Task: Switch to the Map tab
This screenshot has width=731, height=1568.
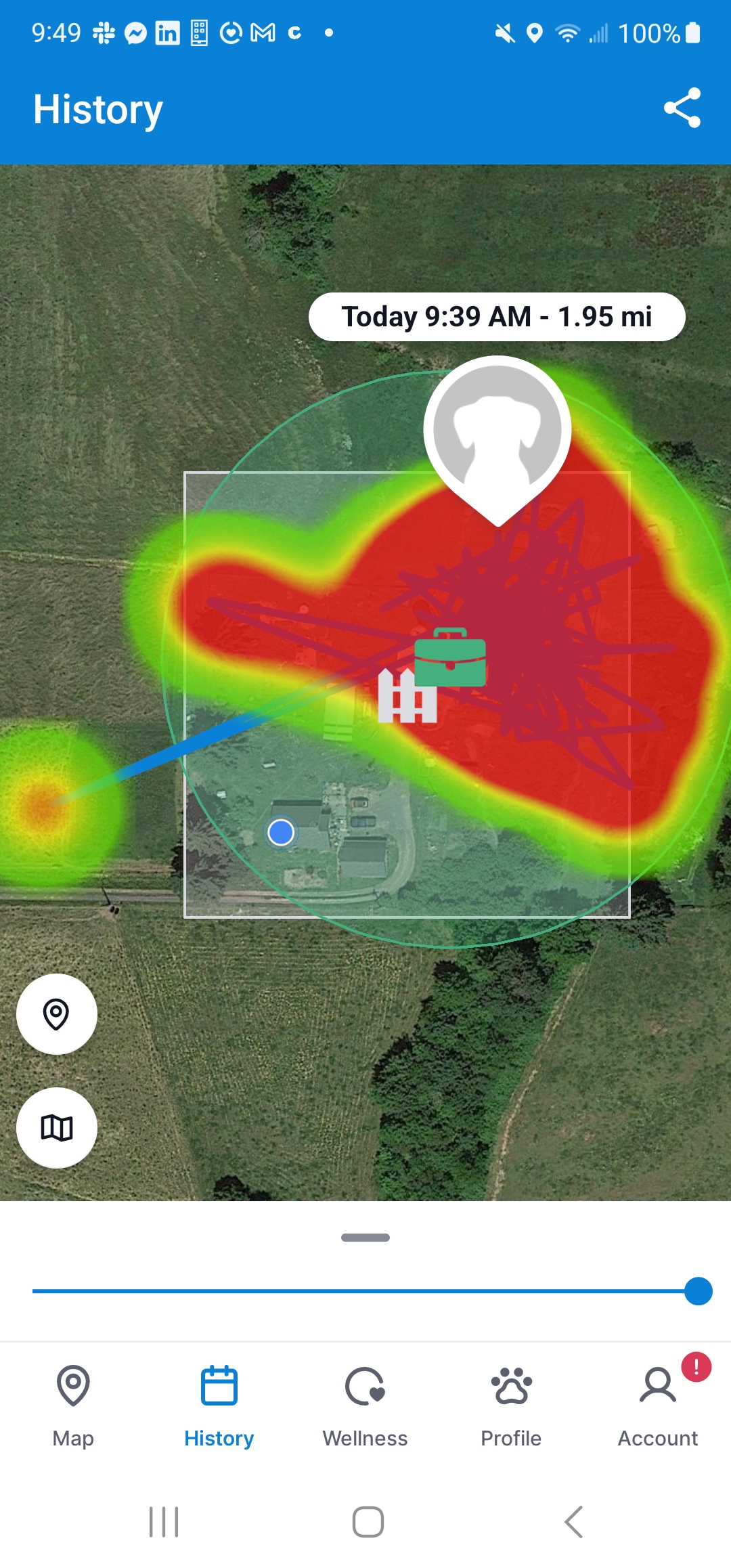Action: [73, 1407]
